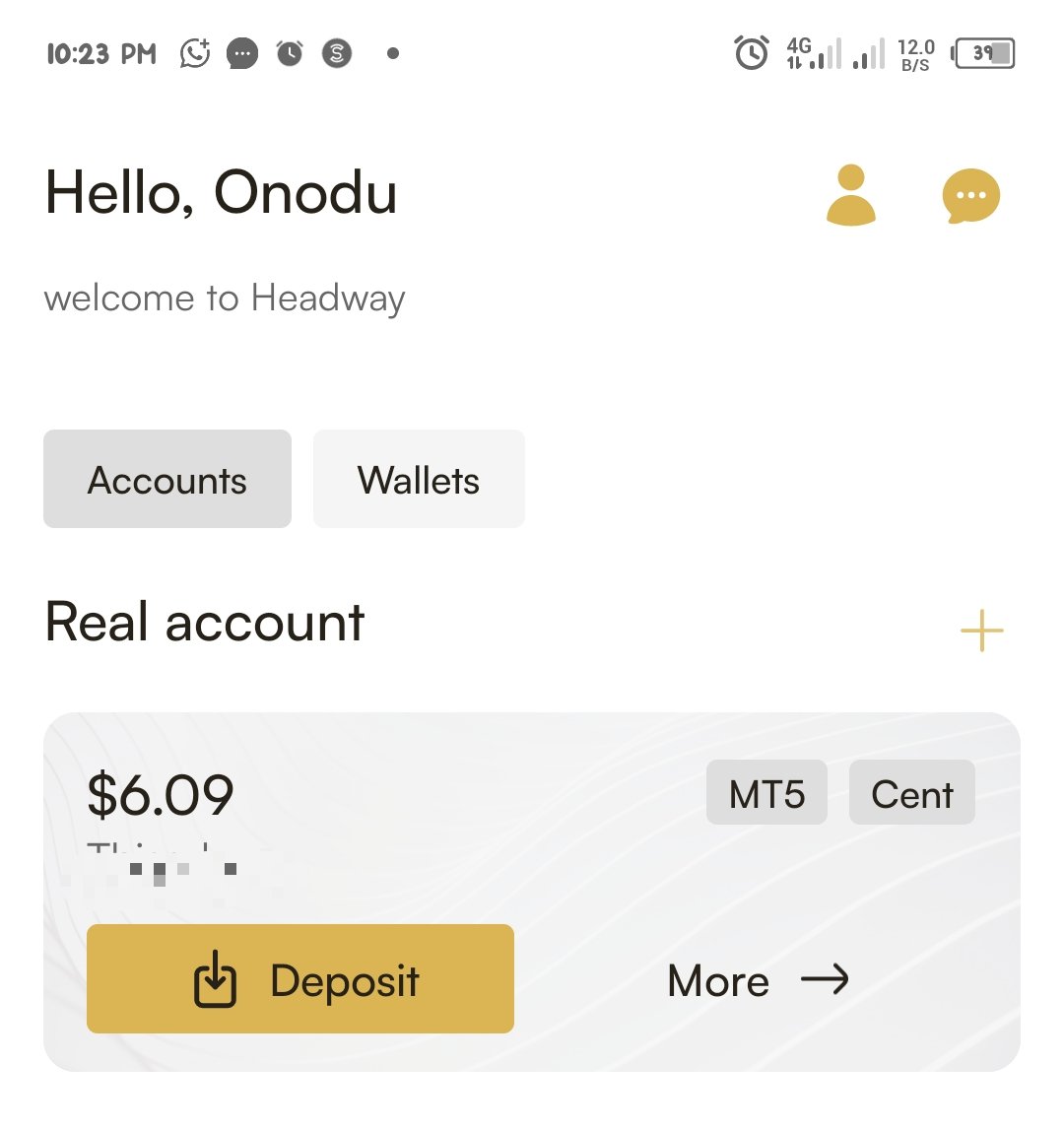Image resolution: width=1064 pixels, height=1131 pixels.
Task: Add a new real account
Action: click(981, 631)
